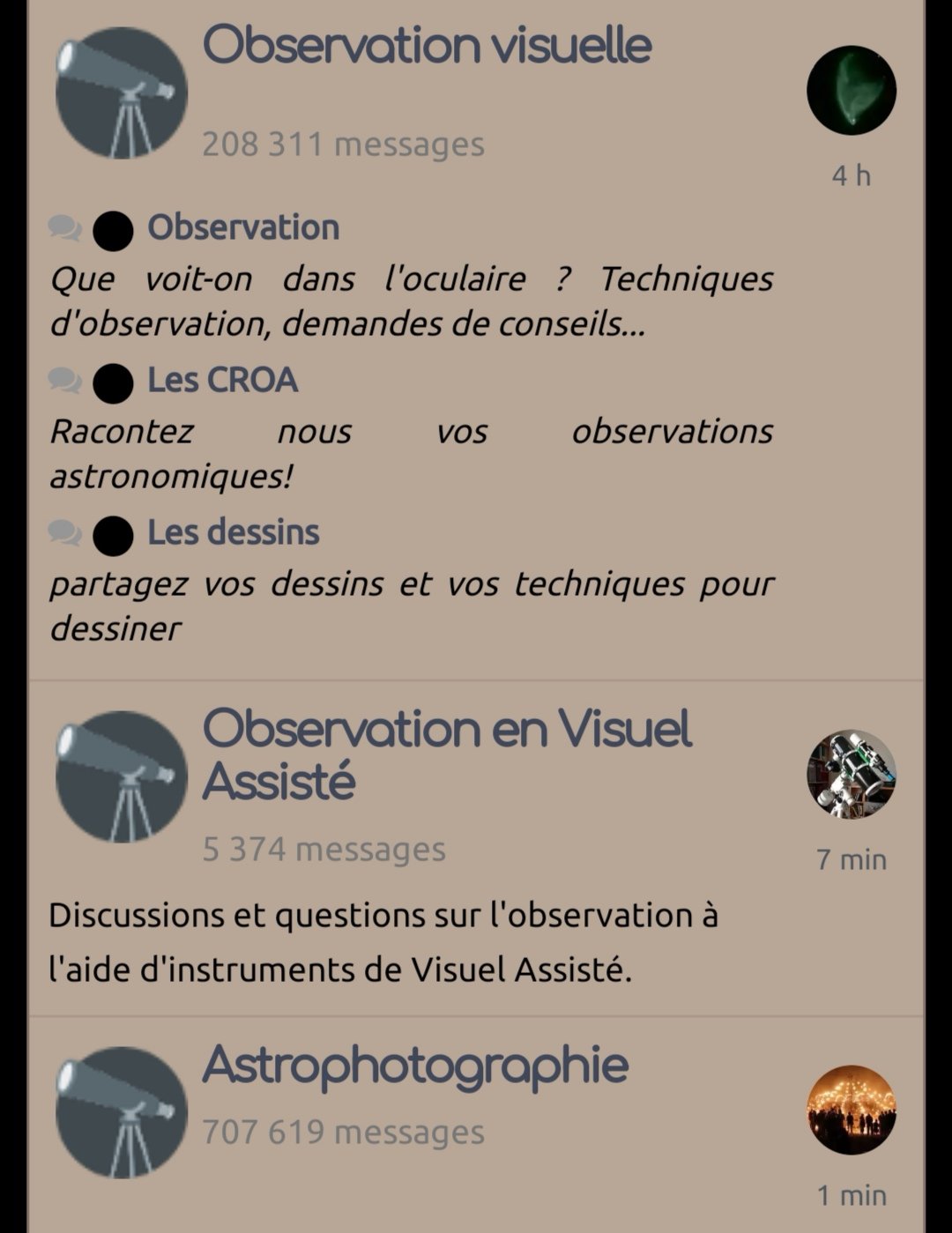Tap the telescope icon beside Astrophotographie
952x1233 pixels.
click(x=121, y=1112)
